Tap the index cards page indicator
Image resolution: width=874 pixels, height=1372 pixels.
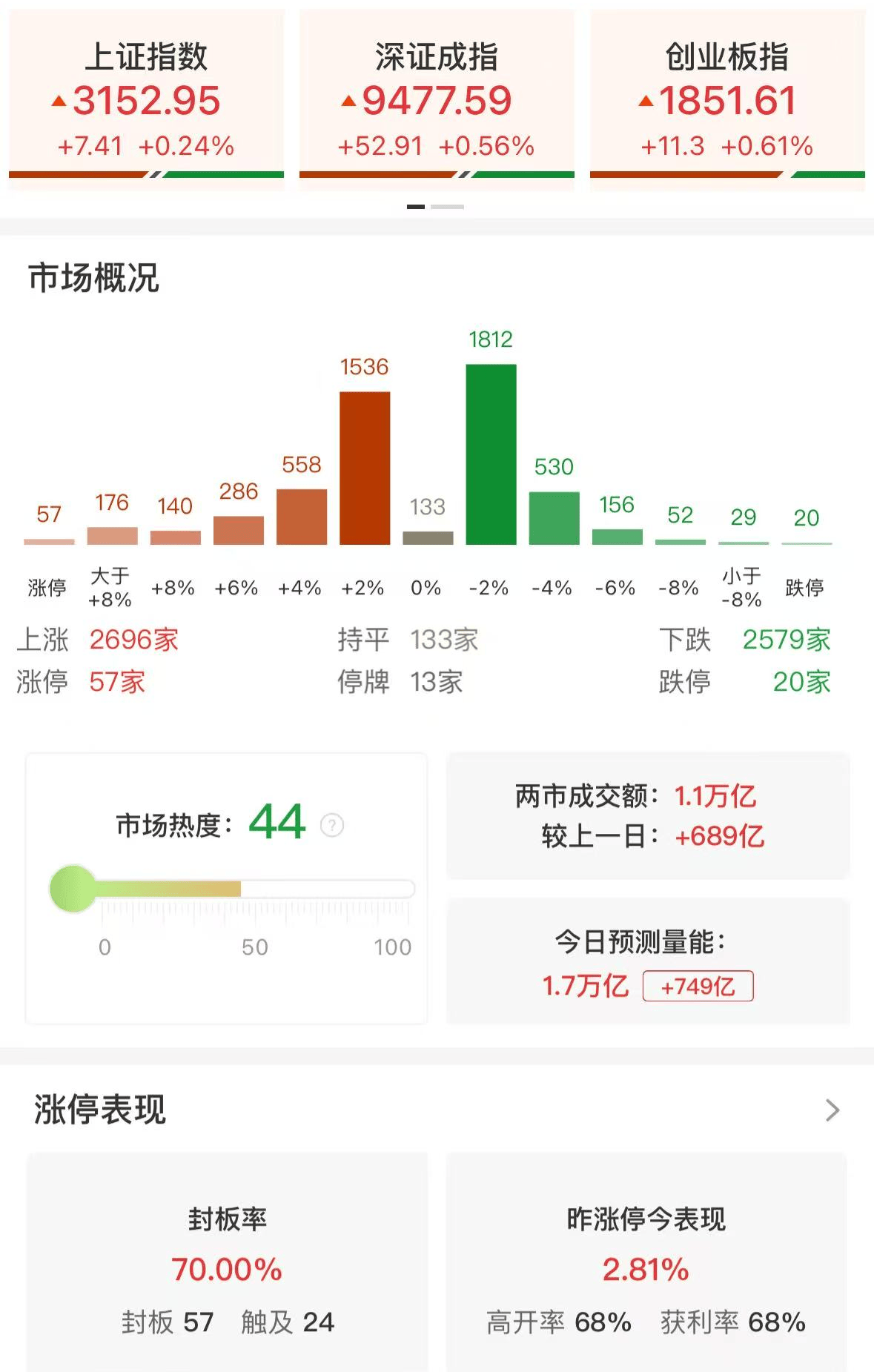point(436,207)
